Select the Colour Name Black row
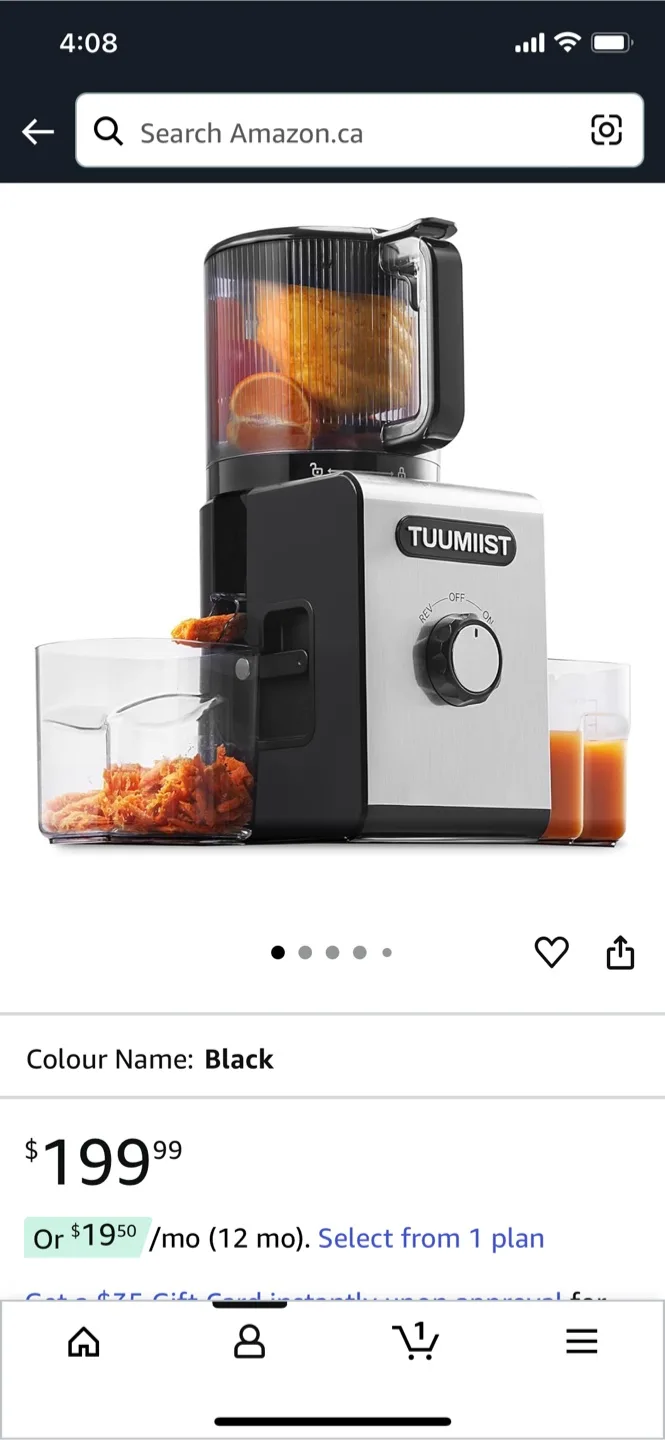This screenshot has width=665, height=1440. click(332, 1059)
